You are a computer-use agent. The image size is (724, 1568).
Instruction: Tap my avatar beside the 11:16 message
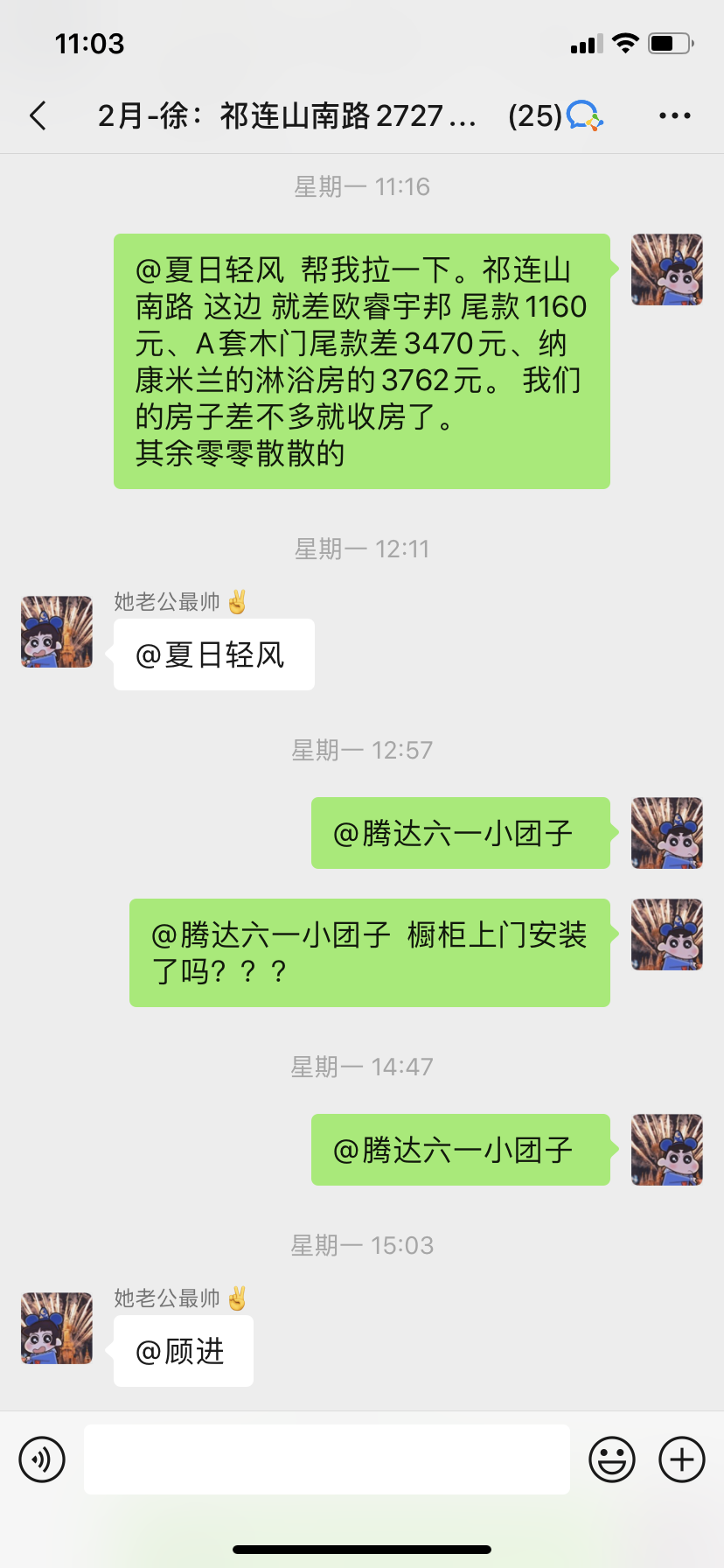667,269
